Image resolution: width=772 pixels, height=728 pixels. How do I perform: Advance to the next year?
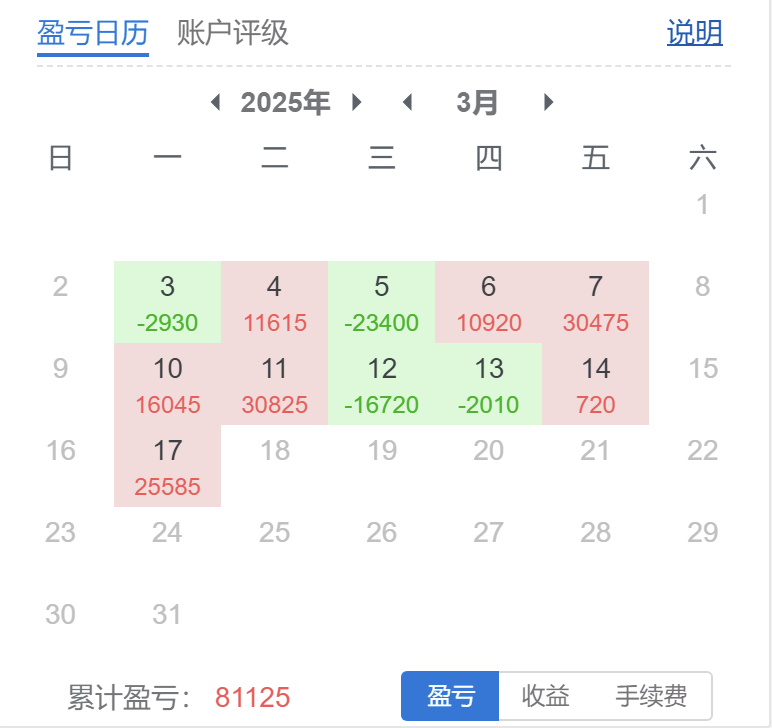pyautogui.click(x=357, y=102)
